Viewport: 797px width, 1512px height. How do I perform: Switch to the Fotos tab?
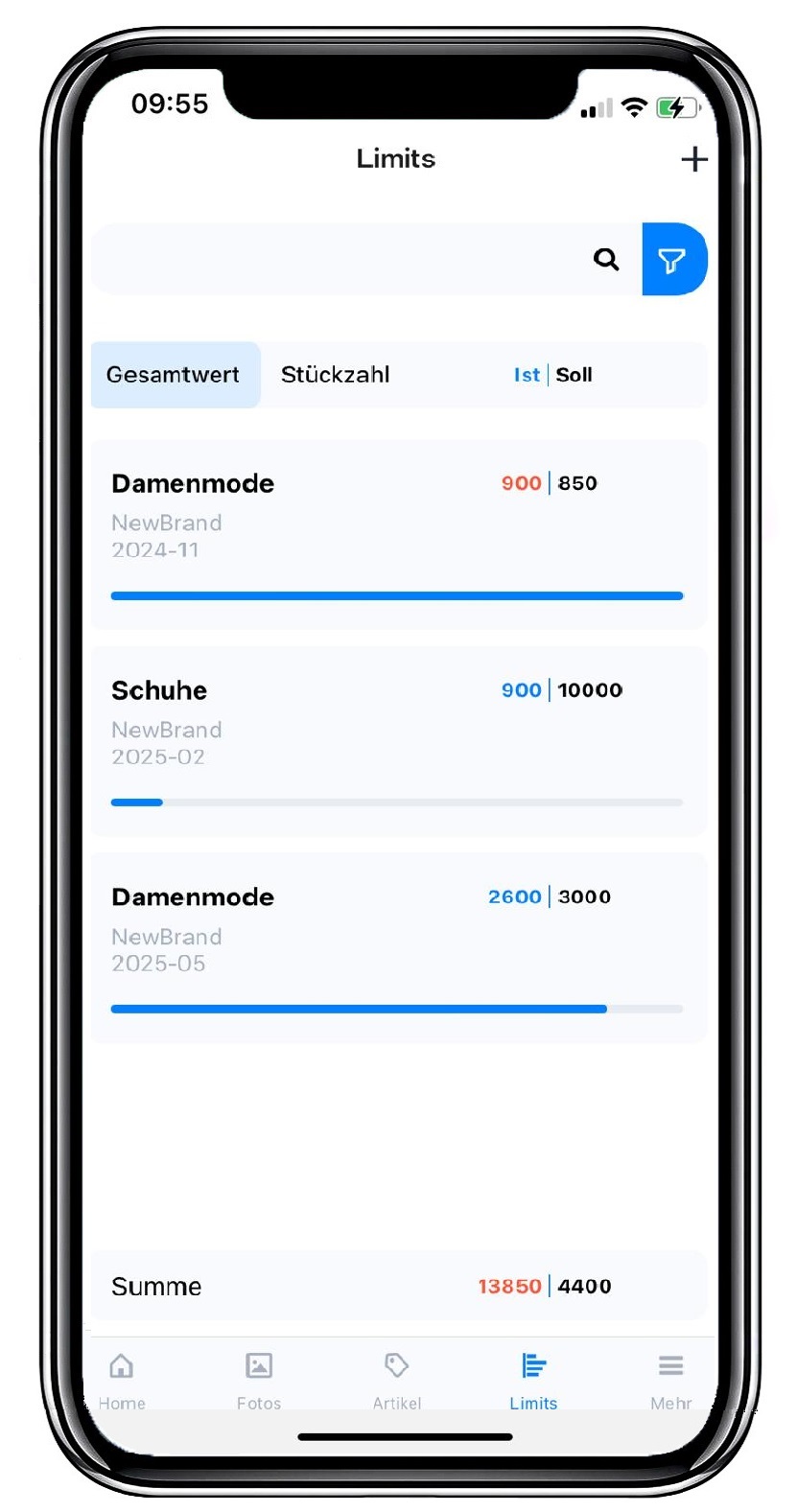pyautogui.click(x=259, y=1381)
